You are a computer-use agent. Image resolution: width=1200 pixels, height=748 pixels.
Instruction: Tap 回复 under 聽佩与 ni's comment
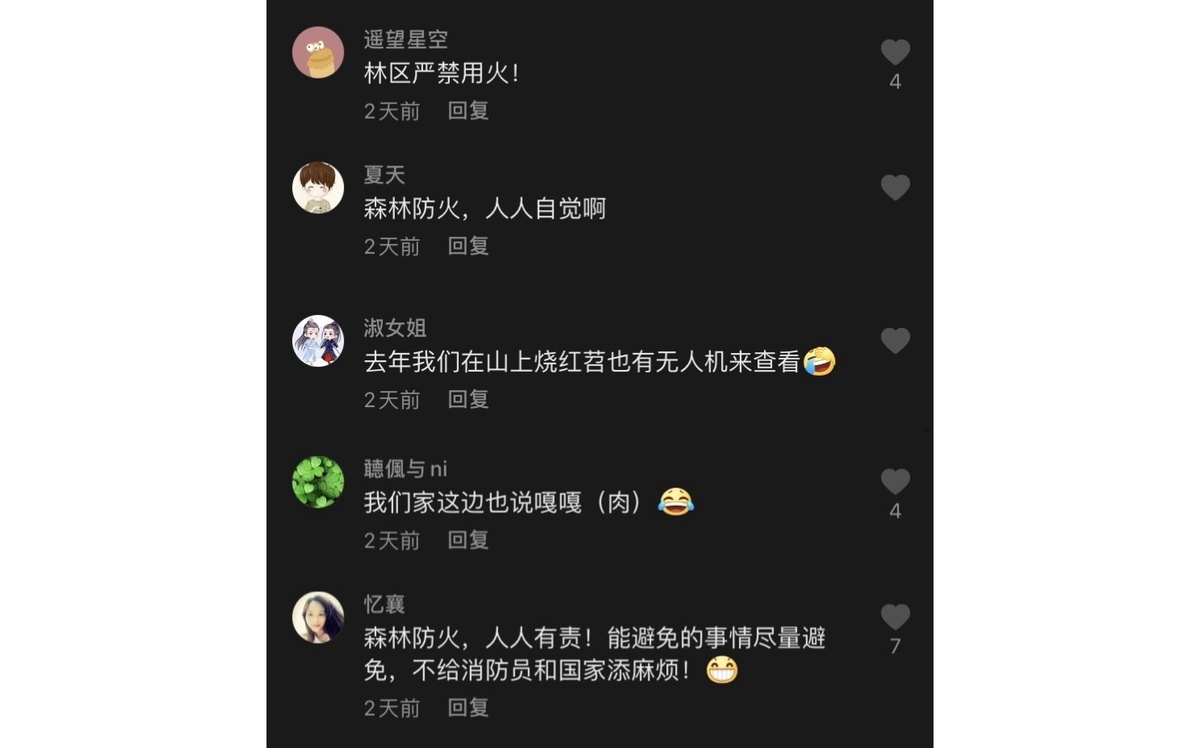[x=468, y=541]
